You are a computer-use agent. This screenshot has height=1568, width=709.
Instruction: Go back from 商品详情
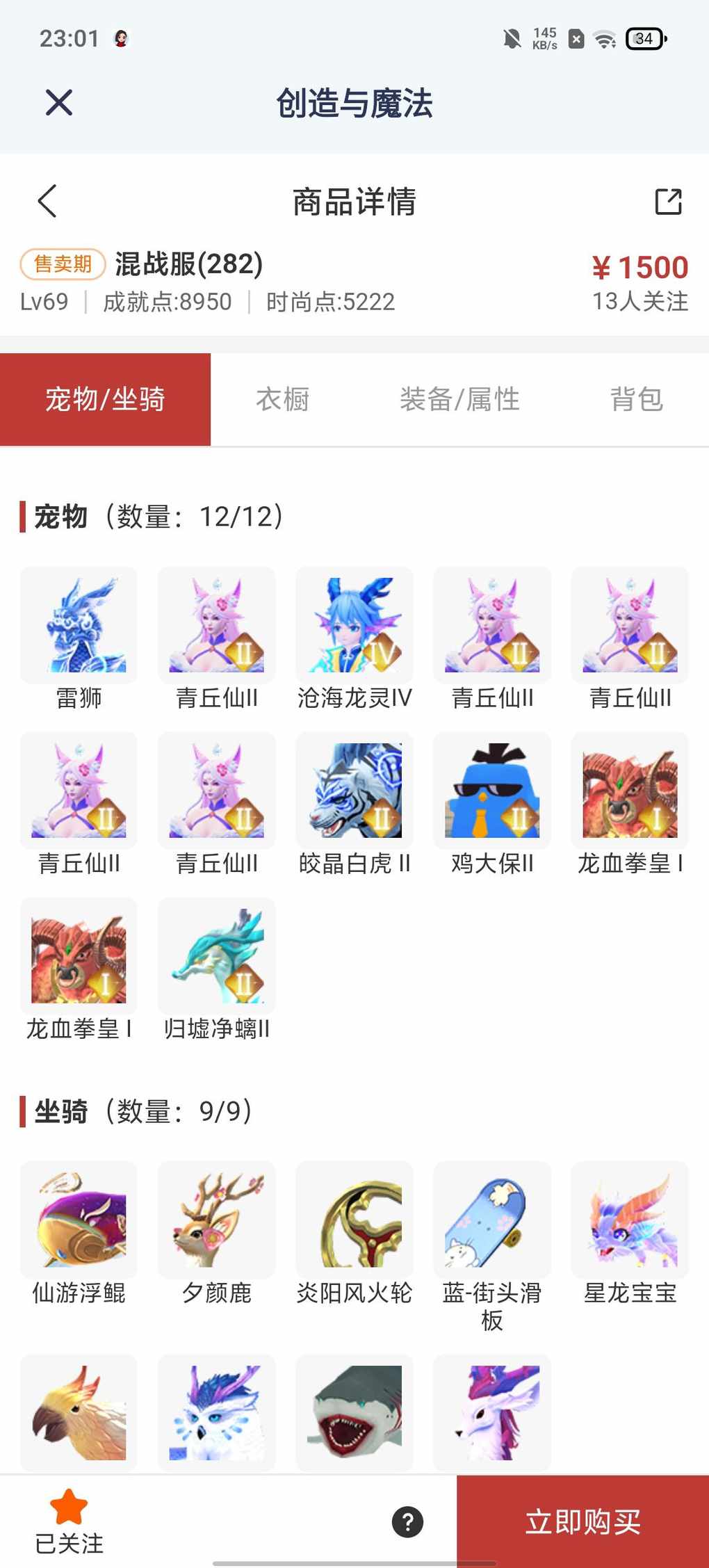tap(47, 202)
